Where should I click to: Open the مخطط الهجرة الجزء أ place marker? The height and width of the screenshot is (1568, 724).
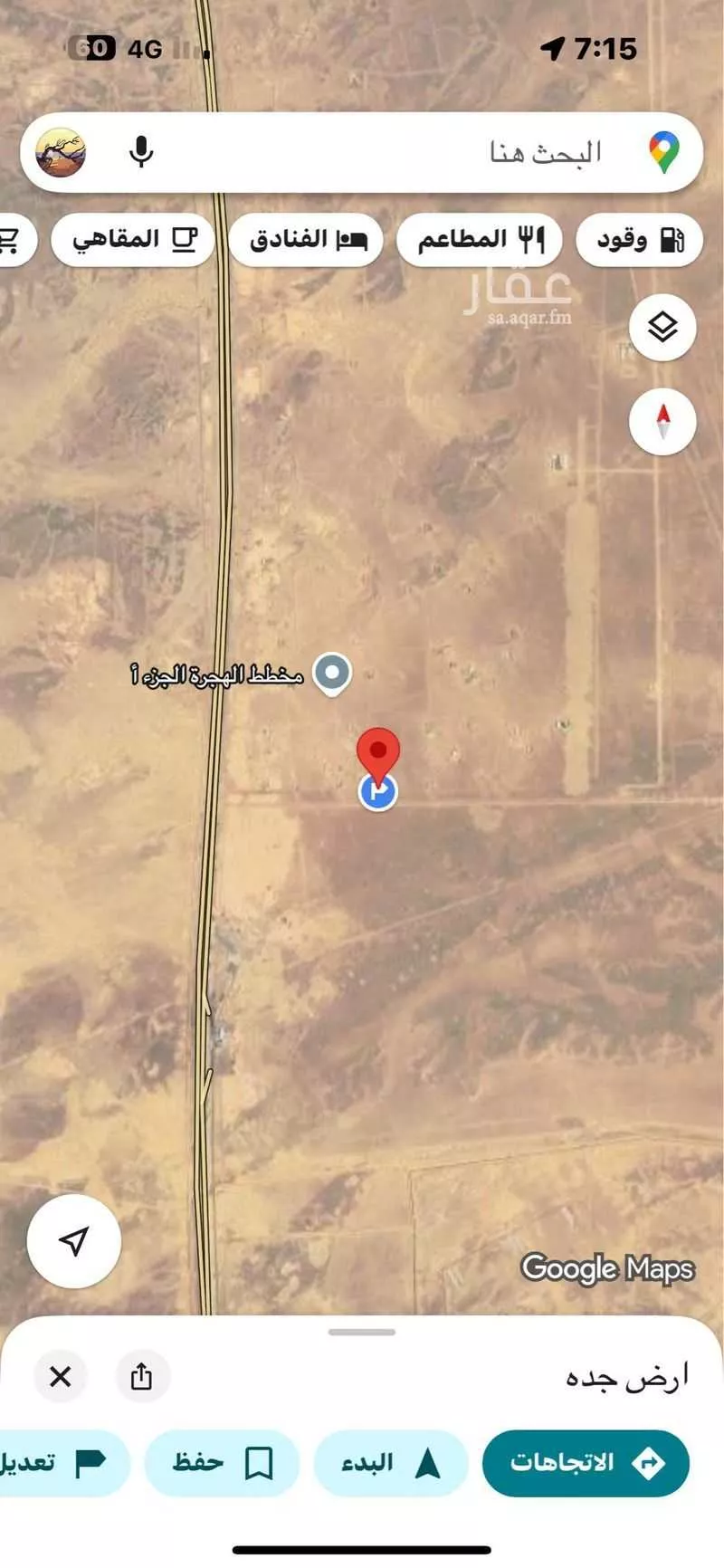332,673
